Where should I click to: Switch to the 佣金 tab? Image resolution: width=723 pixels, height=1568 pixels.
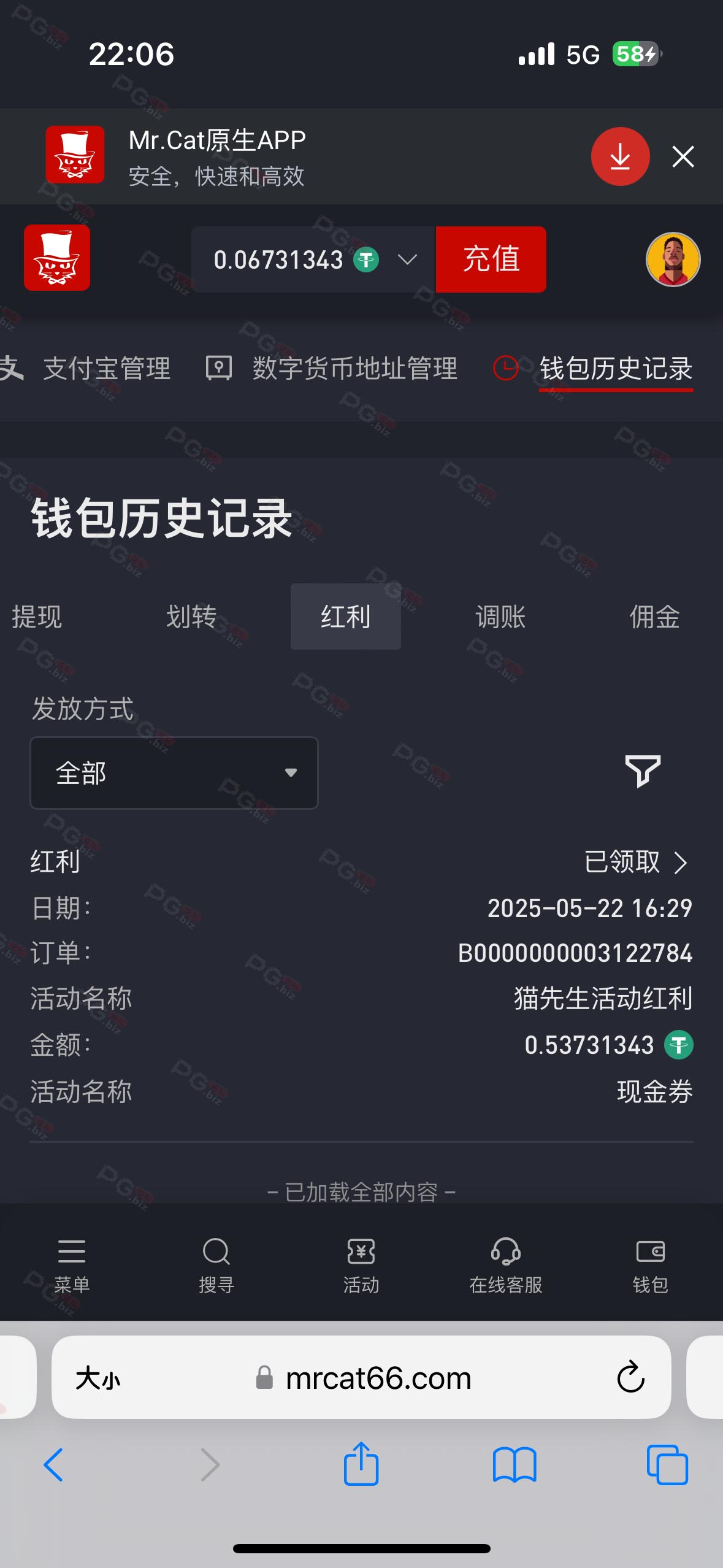coord(655,617)
